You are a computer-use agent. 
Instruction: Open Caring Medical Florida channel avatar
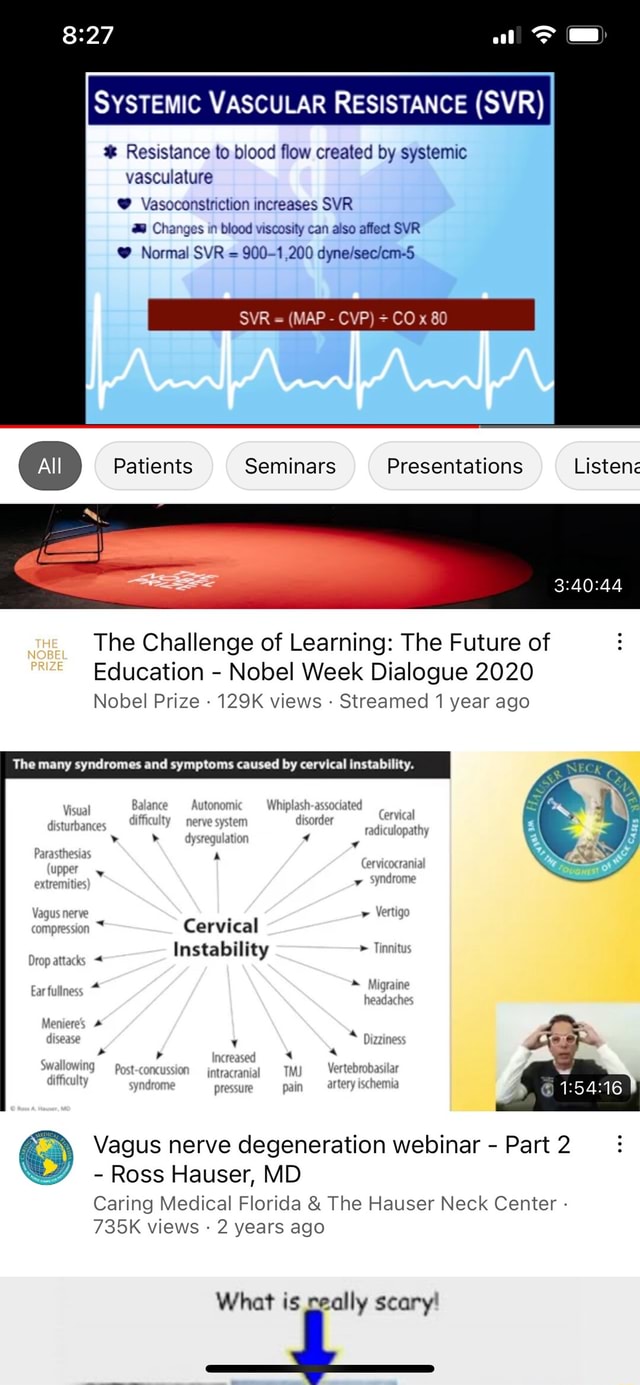(46, 1158)
